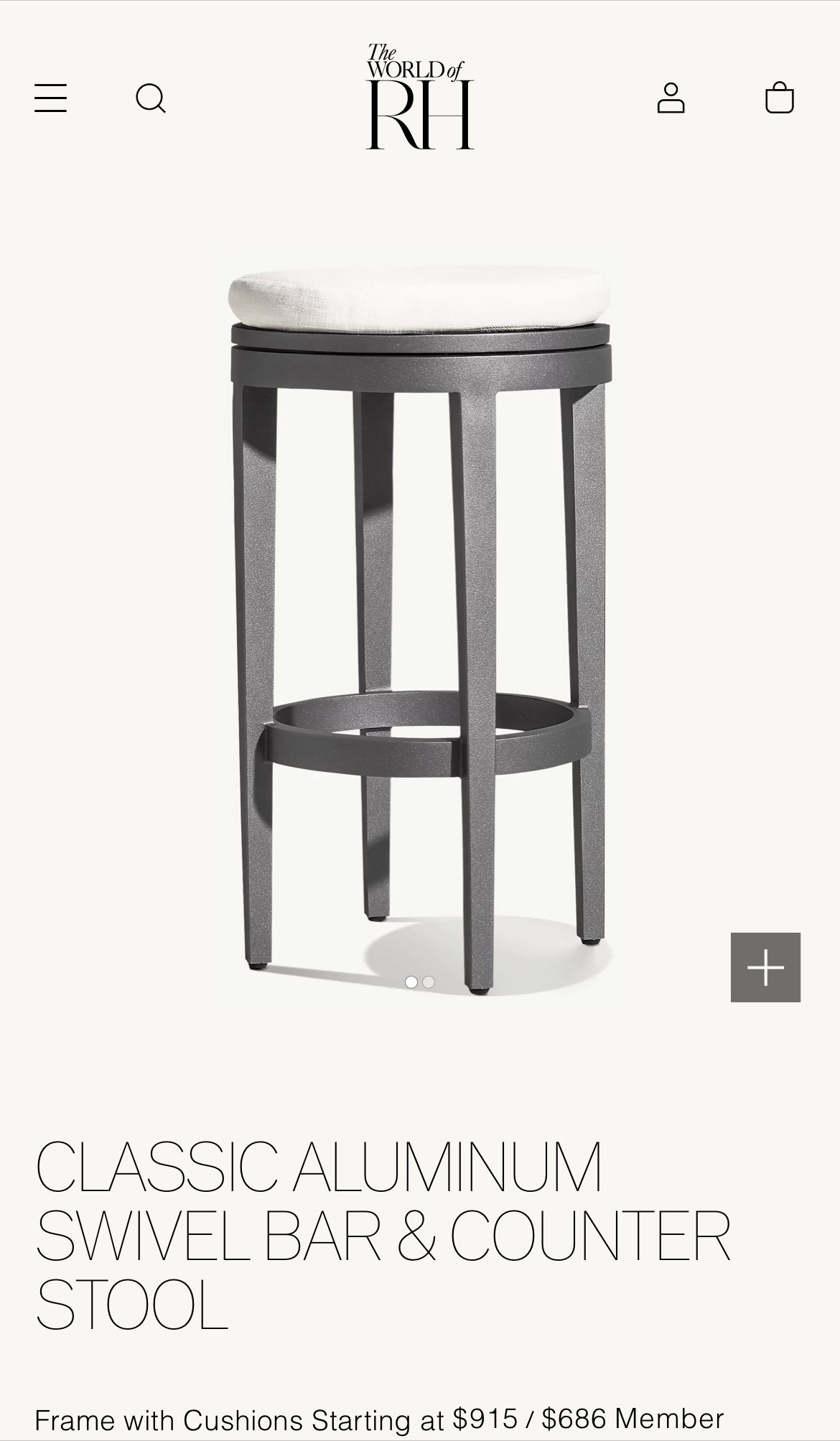Open the search magnifier
Image resolution: width=840 pixels, height=1441 pixels.
point(151,98)
